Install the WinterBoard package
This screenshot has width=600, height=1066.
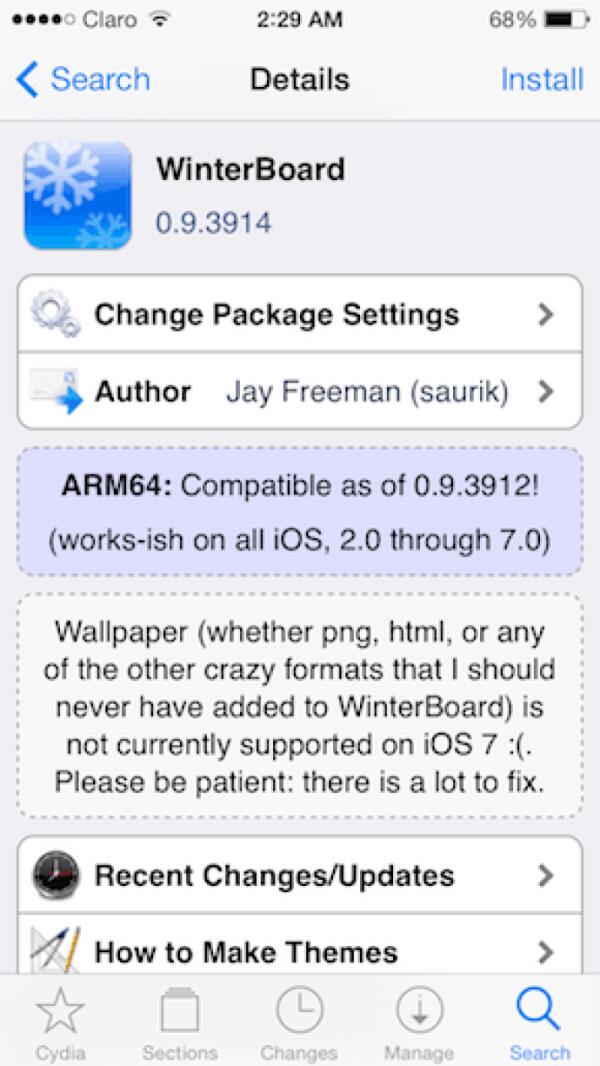541,79
